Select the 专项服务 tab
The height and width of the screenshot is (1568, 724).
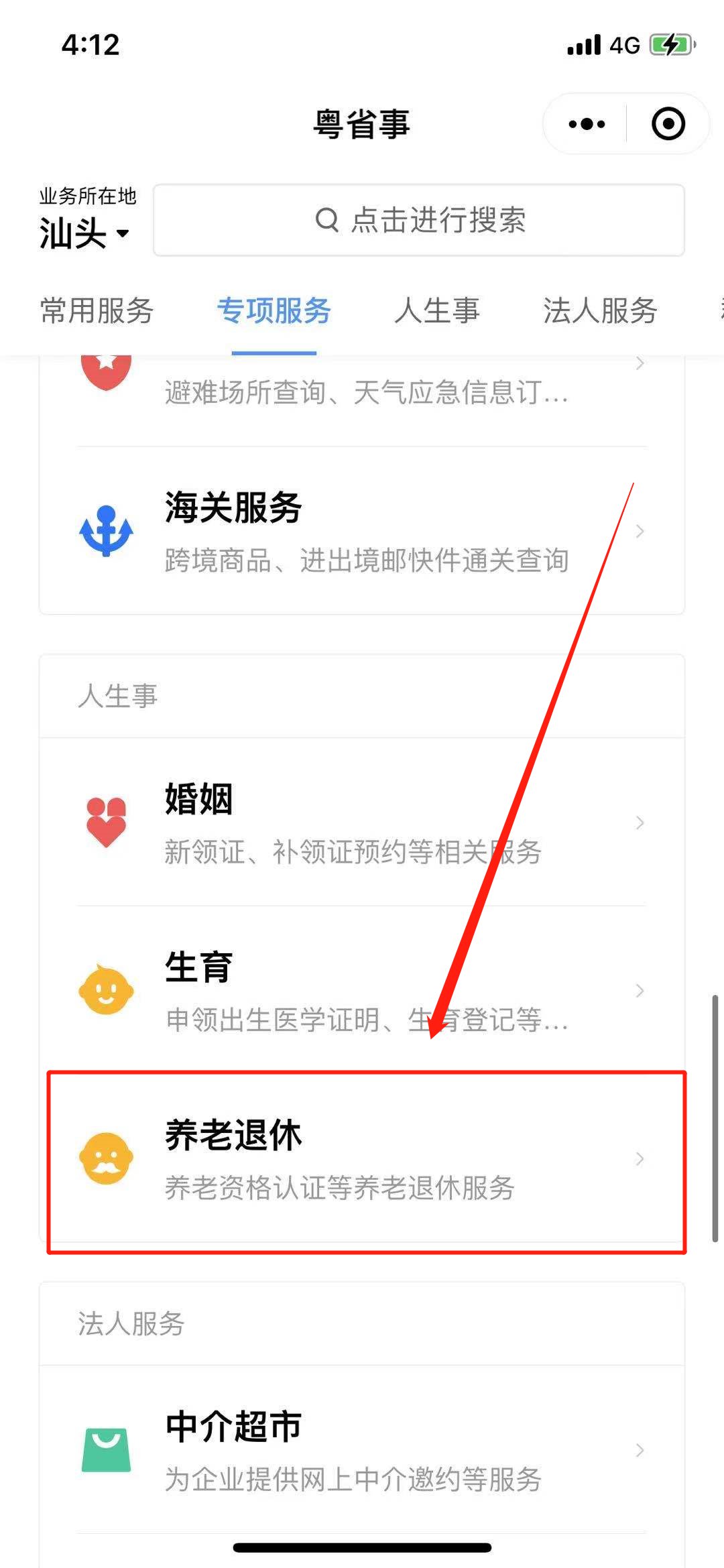pyautogui.click(x=274, y=311)
